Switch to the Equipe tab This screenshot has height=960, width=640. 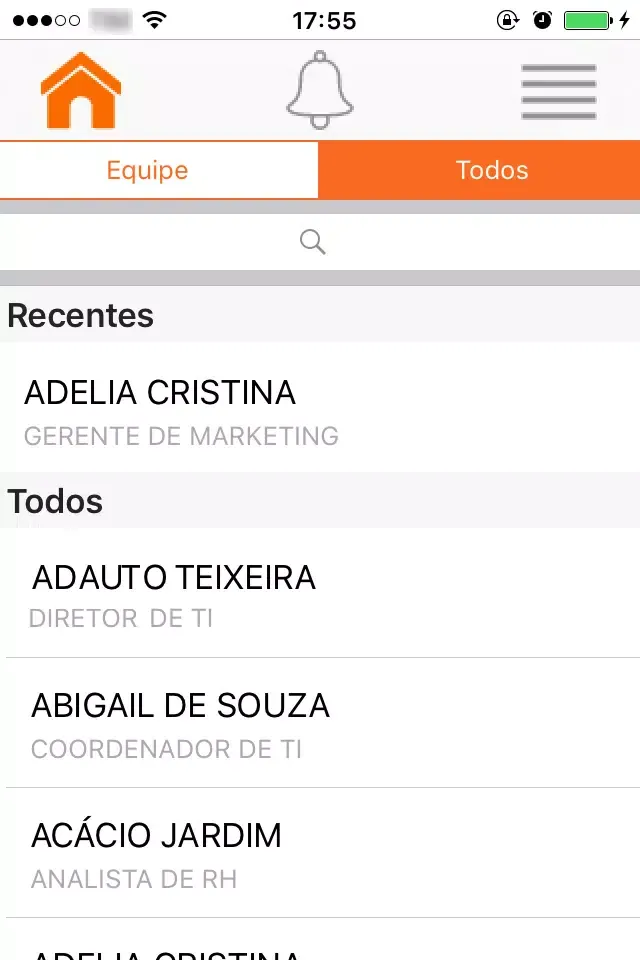(x=148, y=170)
